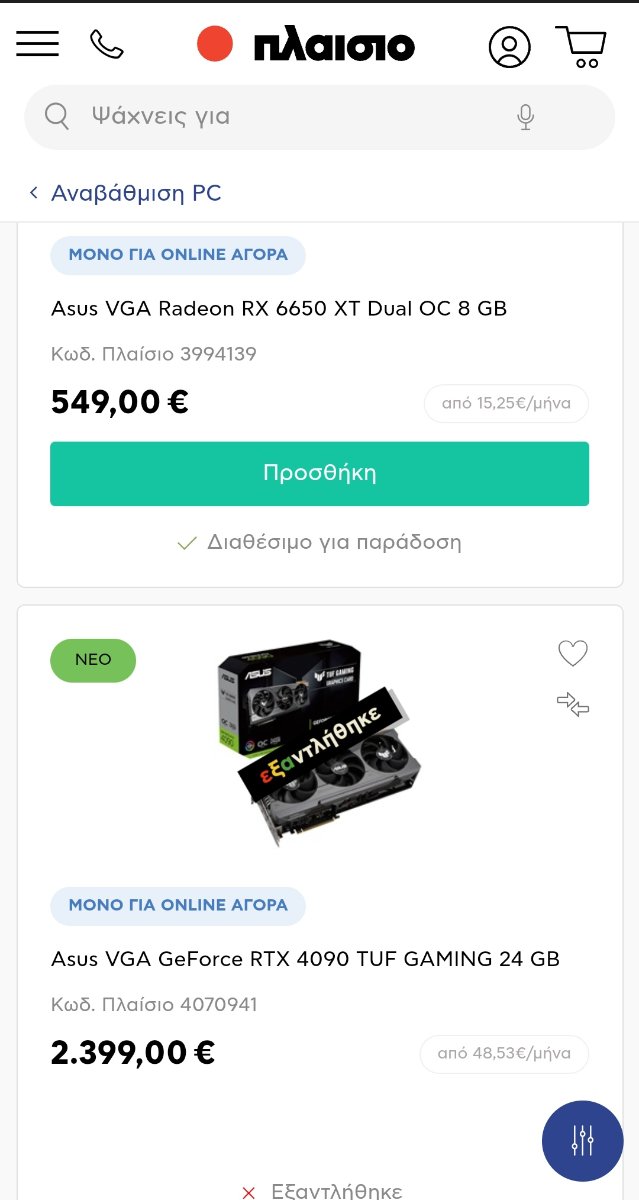Screen dimensions: 639x1200
Task: Open the user account icon
Action: click(509, 46)
